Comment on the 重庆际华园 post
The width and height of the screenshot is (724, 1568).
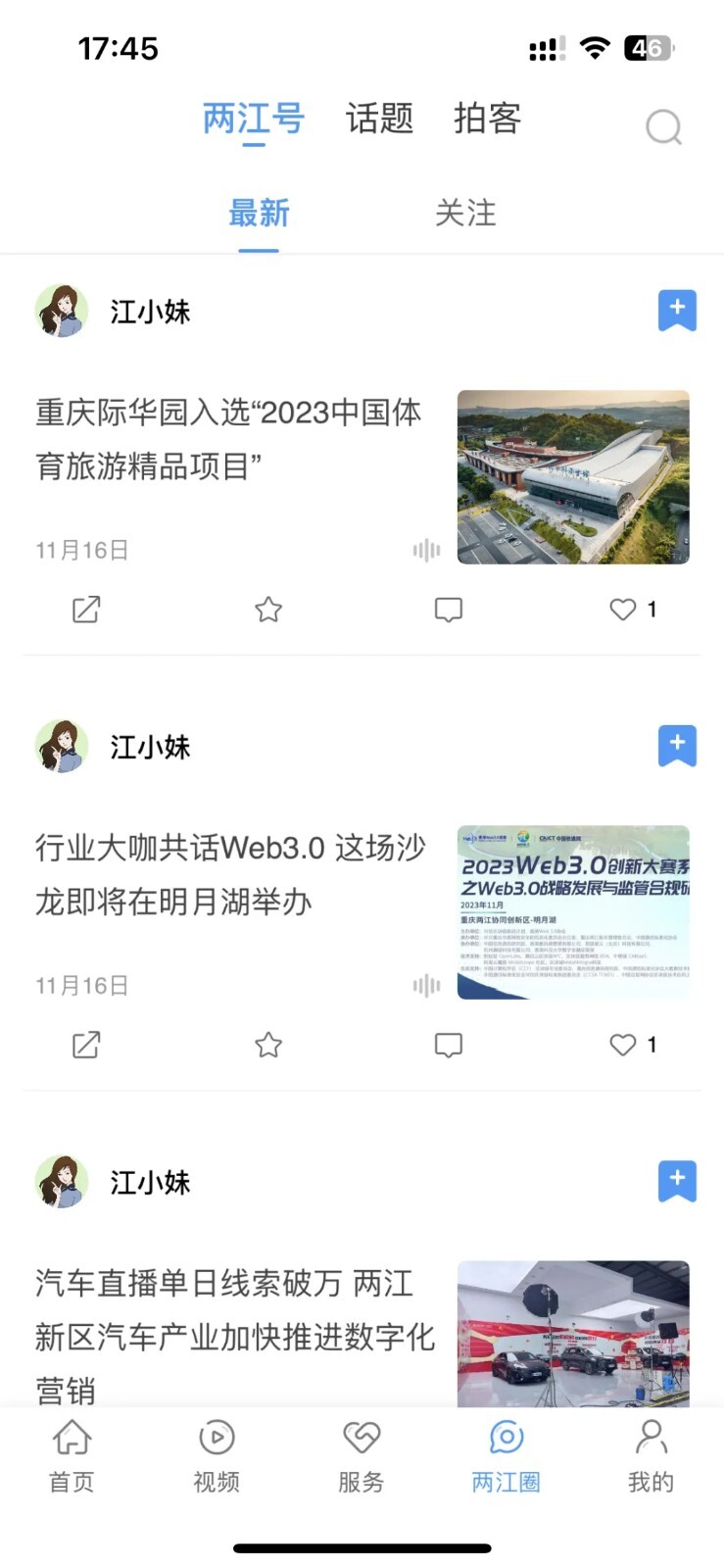449,610
